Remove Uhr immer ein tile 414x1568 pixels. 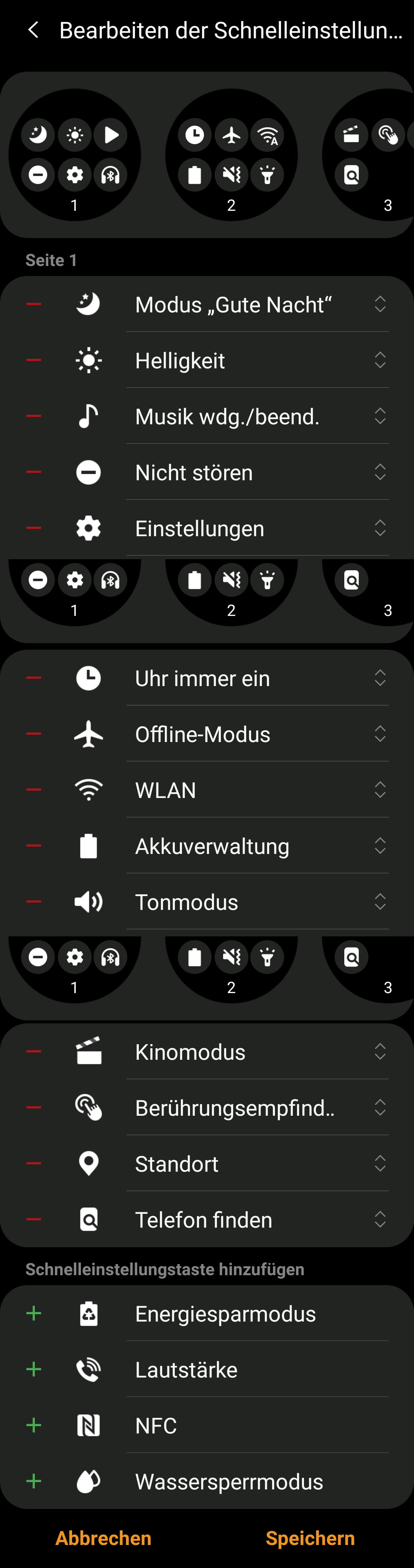34,678
